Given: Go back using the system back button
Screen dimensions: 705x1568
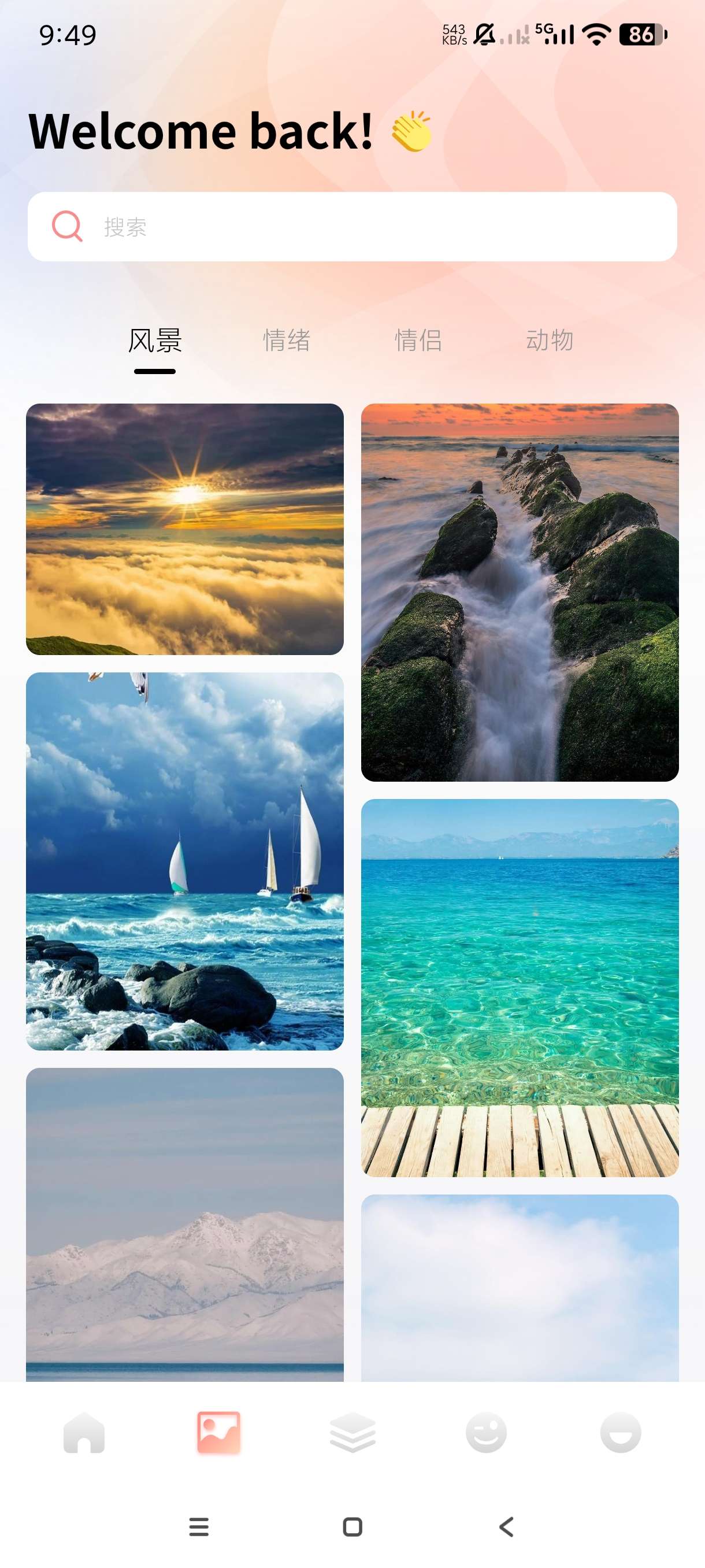Looking at the screenshot, I should click(506, 1526).
